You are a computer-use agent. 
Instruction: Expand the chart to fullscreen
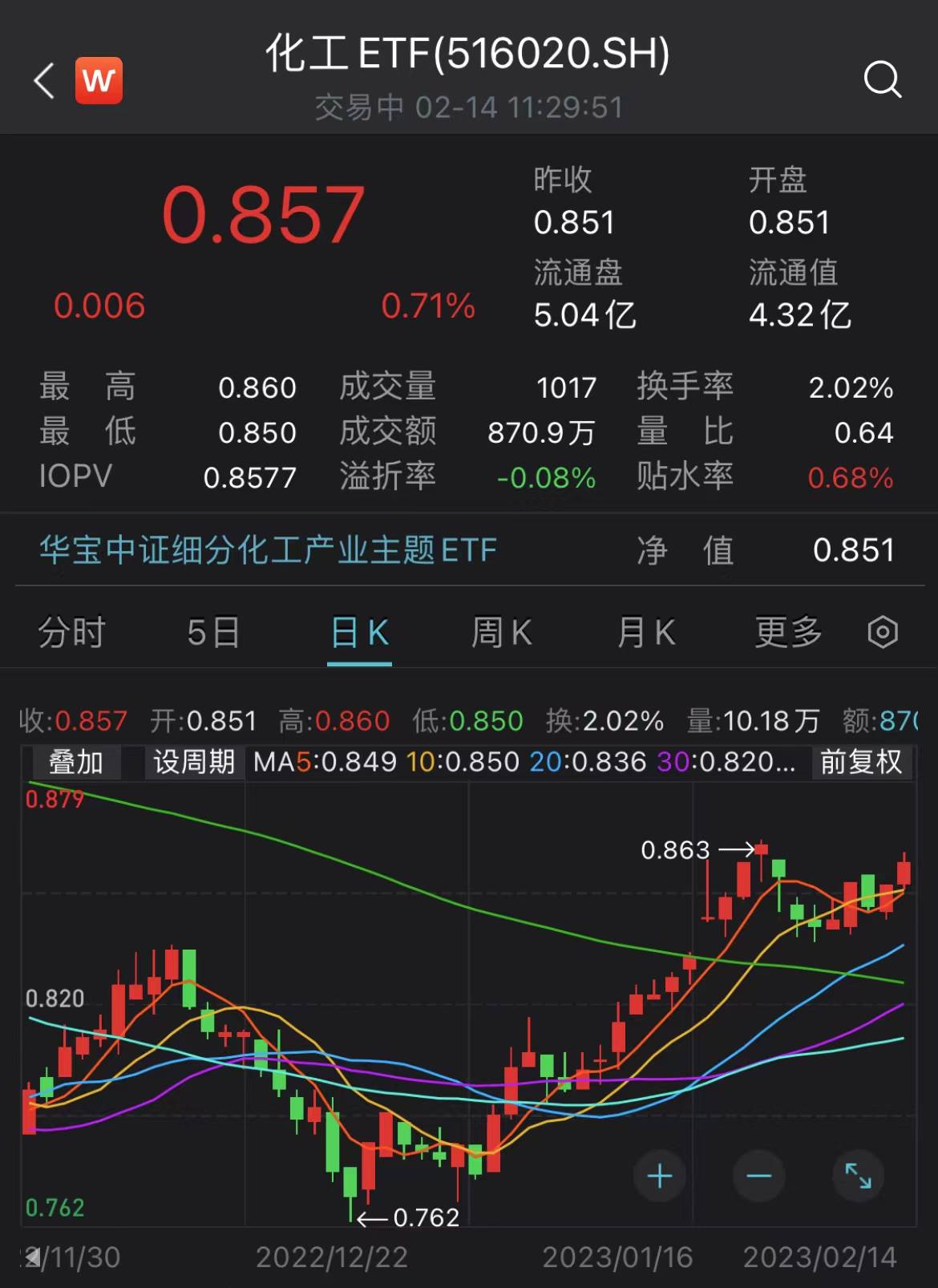[858, 1175]
